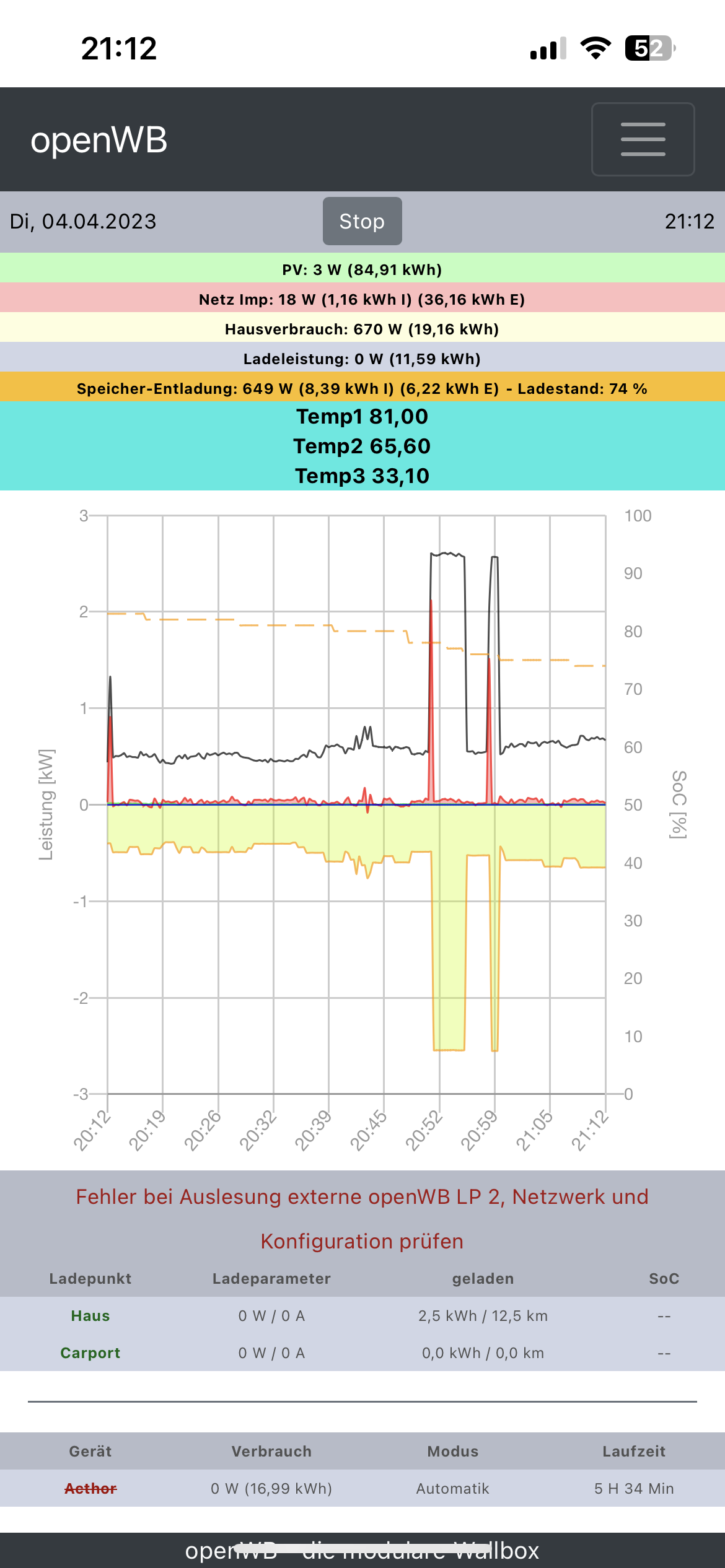Toggle the Aethor device entry
The image size is (725, 1568).
90,1489
